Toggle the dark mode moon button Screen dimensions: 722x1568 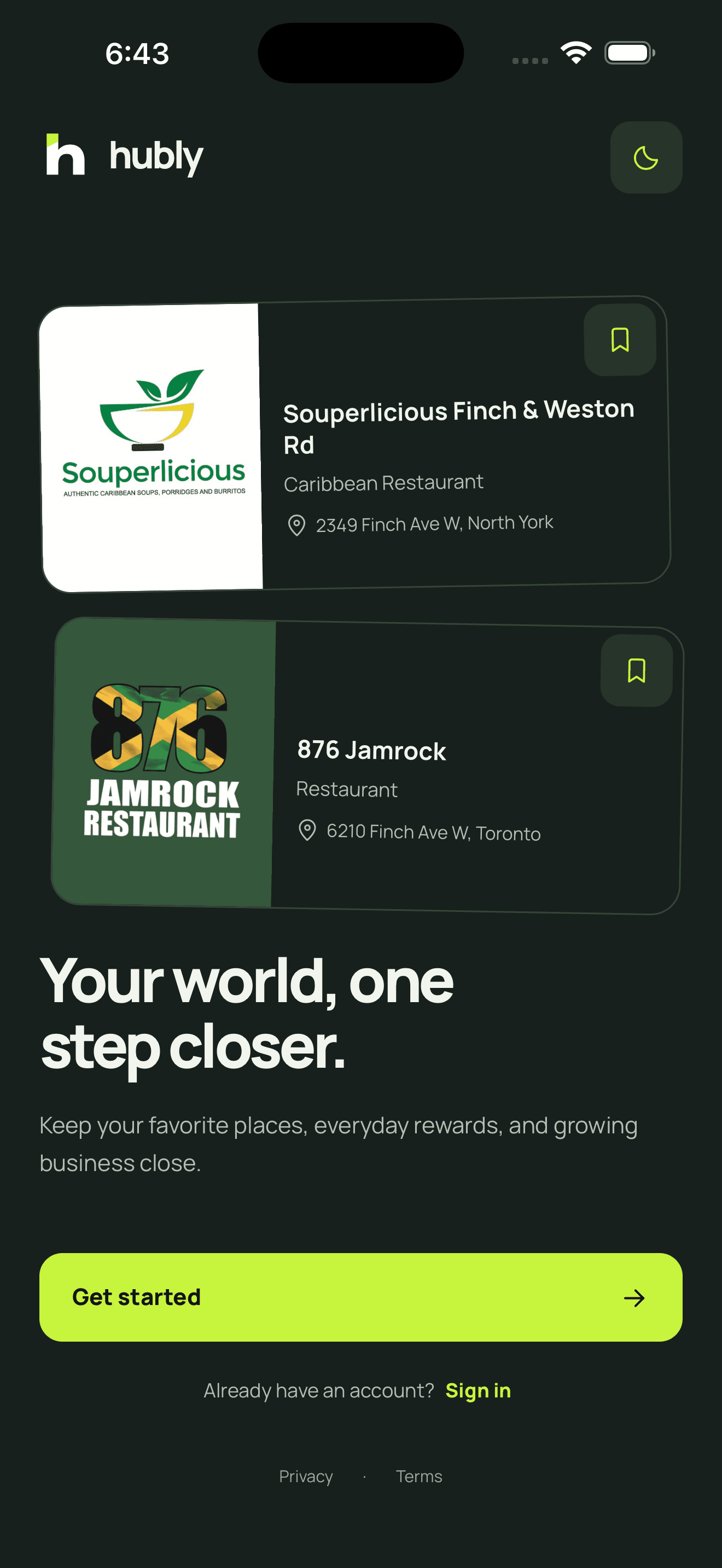646,157
